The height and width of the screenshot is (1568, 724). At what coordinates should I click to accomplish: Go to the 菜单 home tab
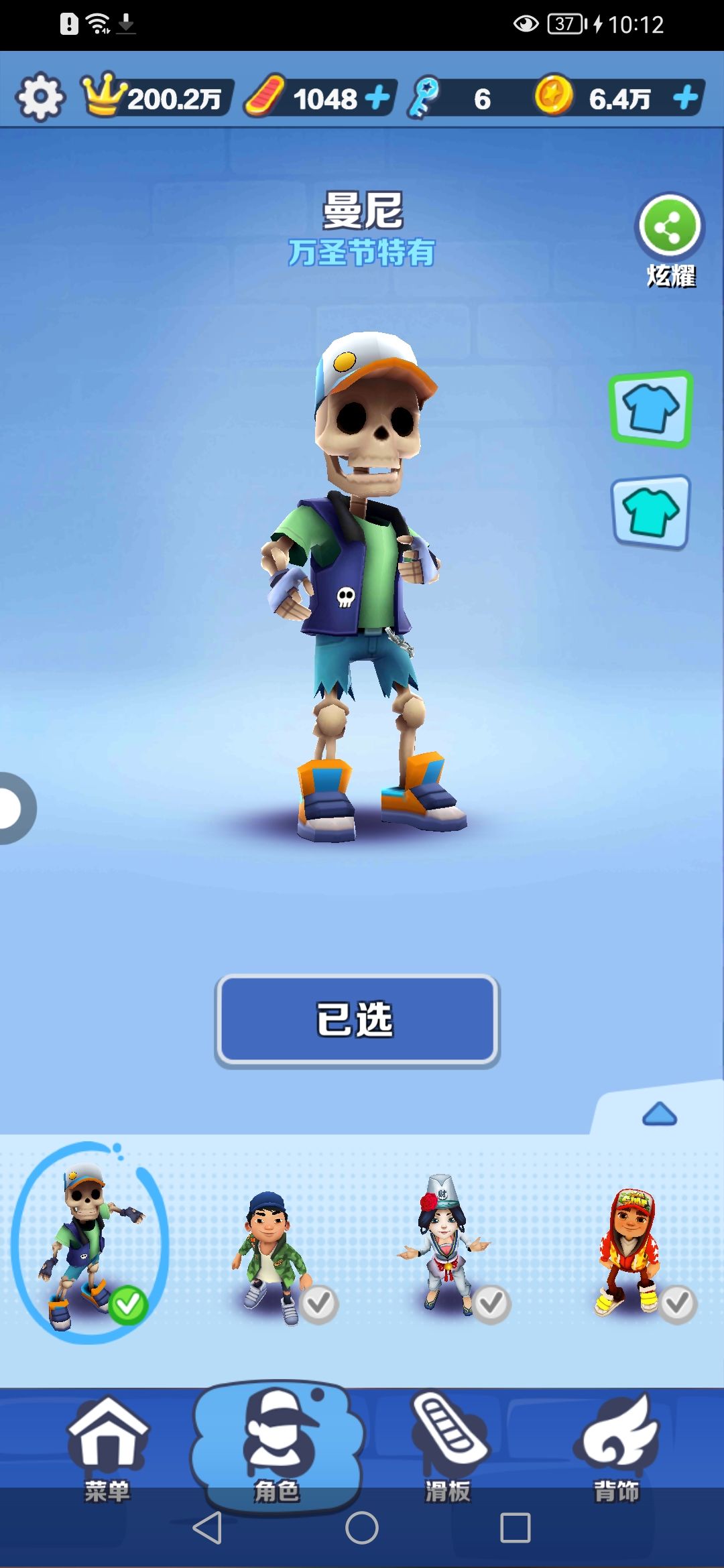(107, 1447)
